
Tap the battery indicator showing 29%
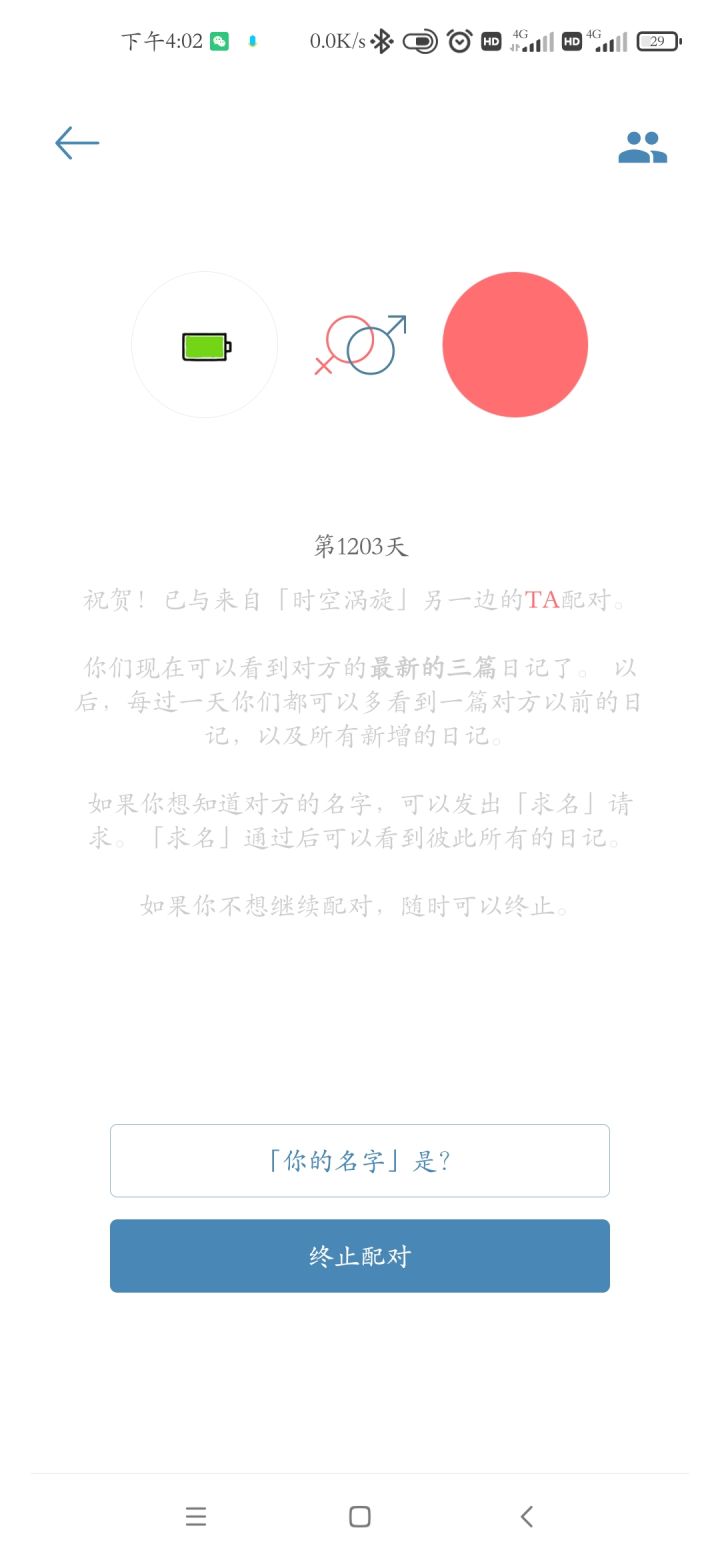(x=658, y=40)
